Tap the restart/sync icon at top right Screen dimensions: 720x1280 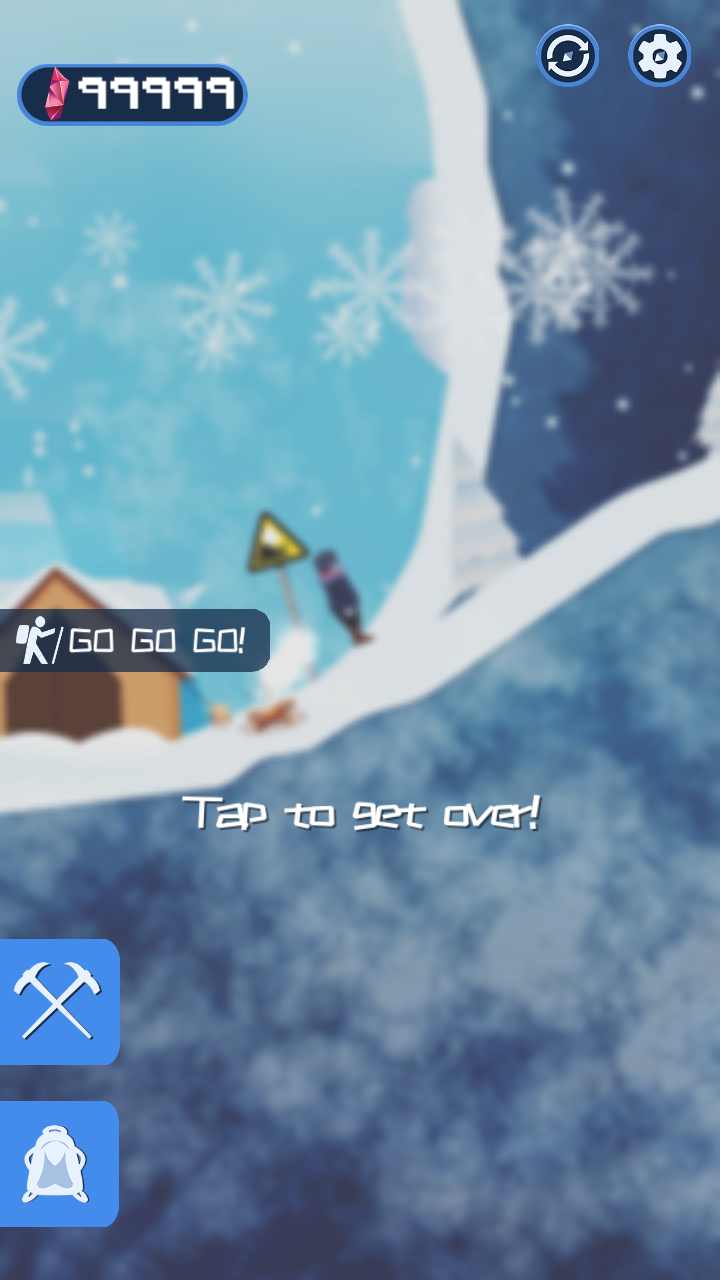tap(566, 57)
